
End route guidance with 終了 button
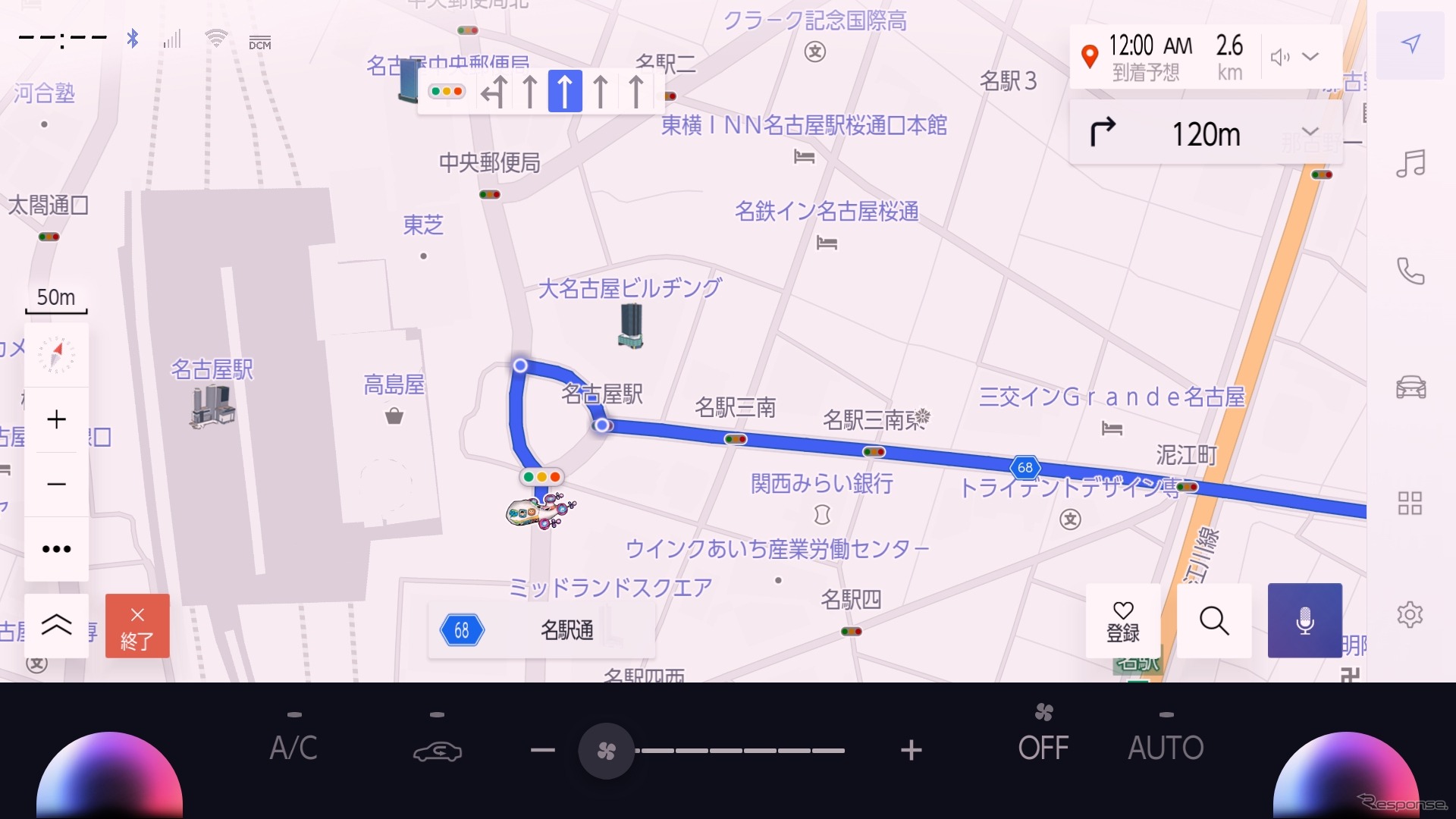click(x=137, y=626)
